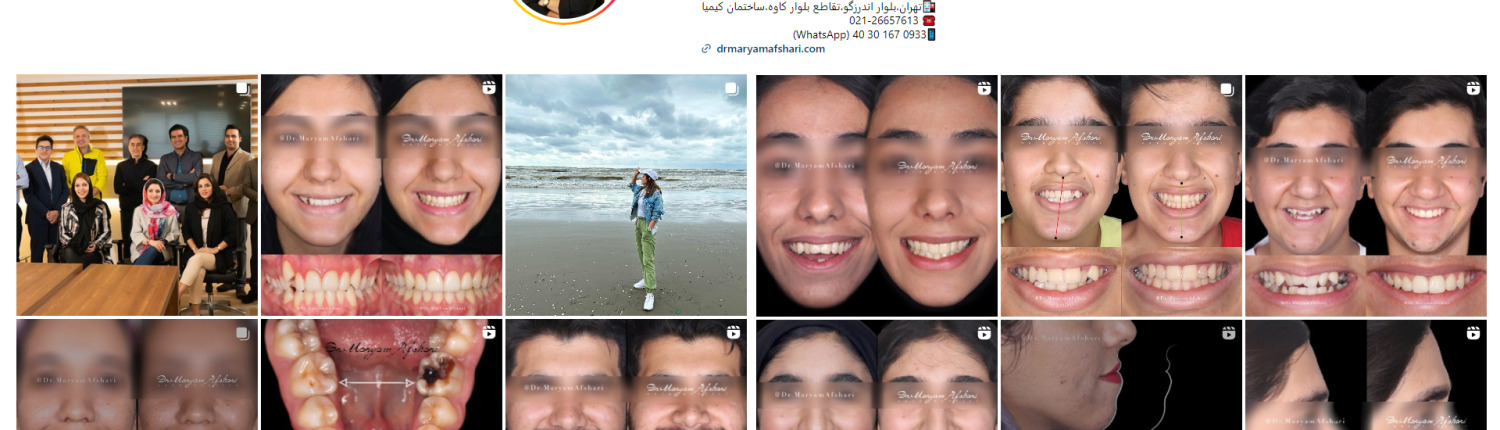Open the reel of two tilted smiling faces

tap(876, 195)
